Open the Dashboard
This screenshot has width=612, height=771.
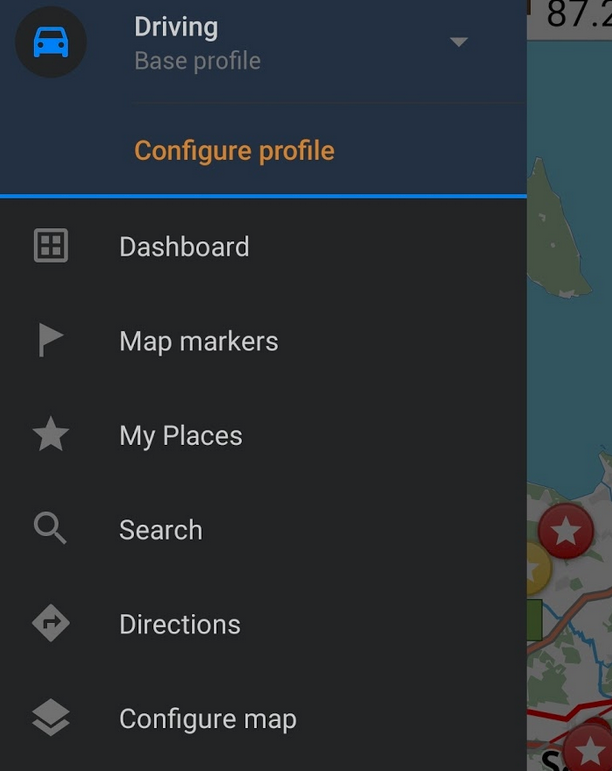(x=184, y=247)
